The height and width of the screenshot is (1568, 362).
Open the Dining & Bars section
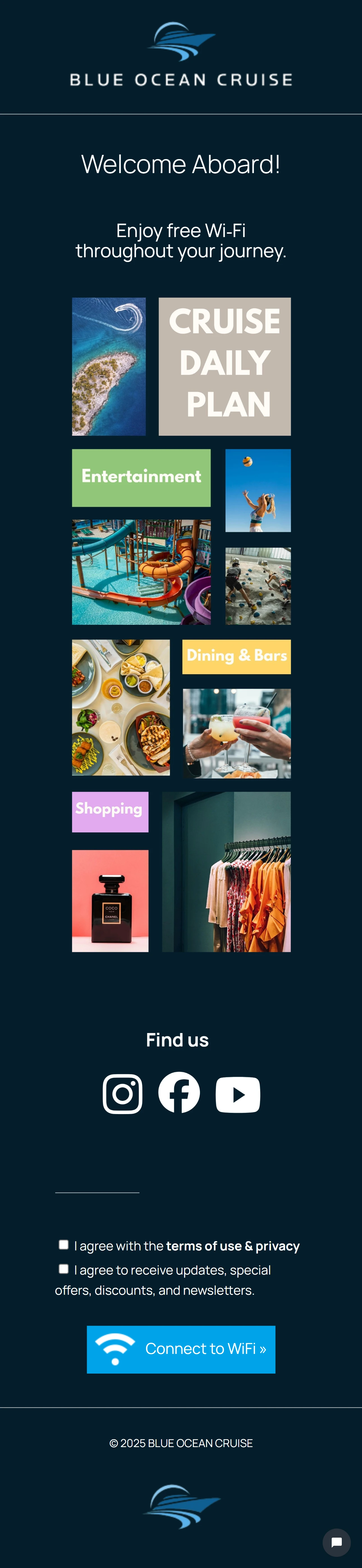(236, 657)
